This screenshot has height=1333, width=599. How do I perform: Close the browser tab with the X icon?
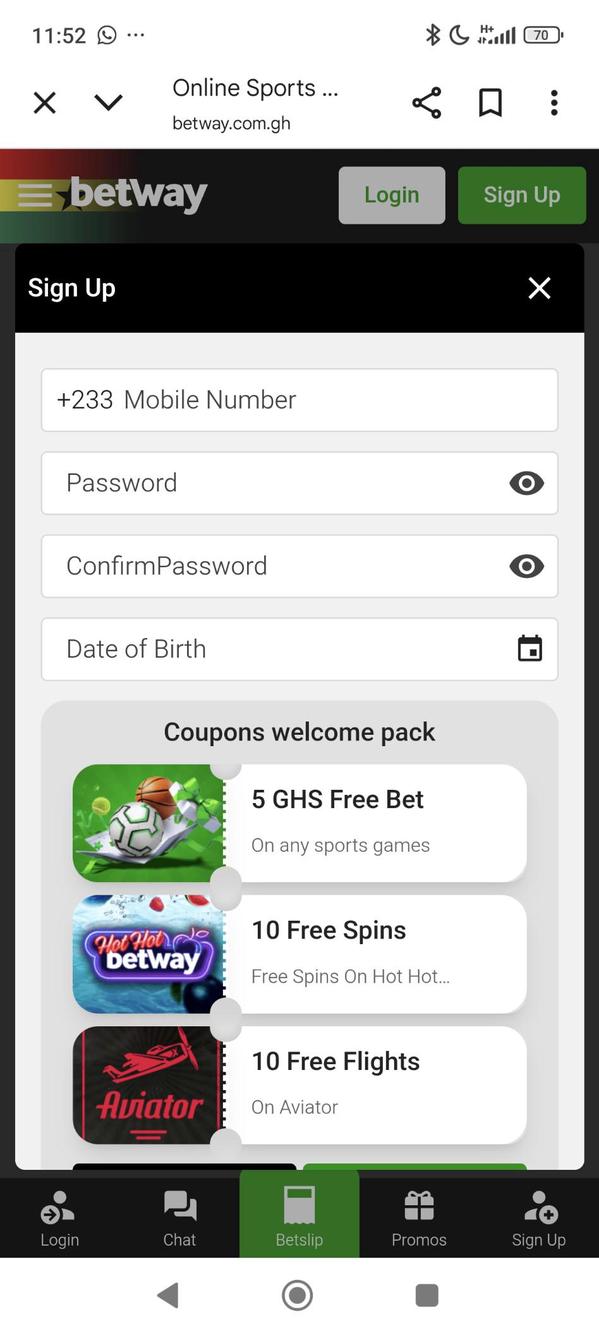point(45,103)
